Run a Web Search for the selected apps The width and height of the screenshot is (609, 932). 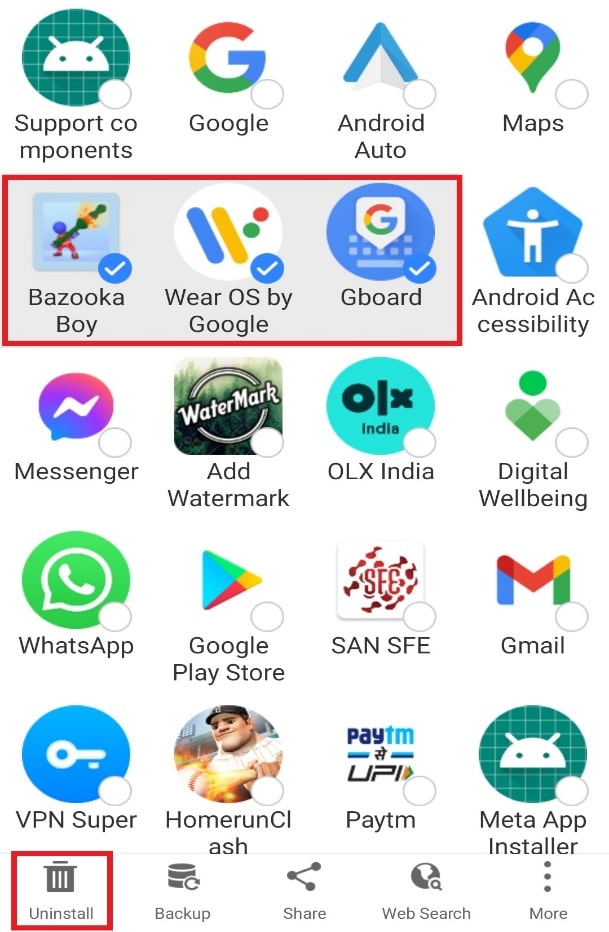point(426,891)
